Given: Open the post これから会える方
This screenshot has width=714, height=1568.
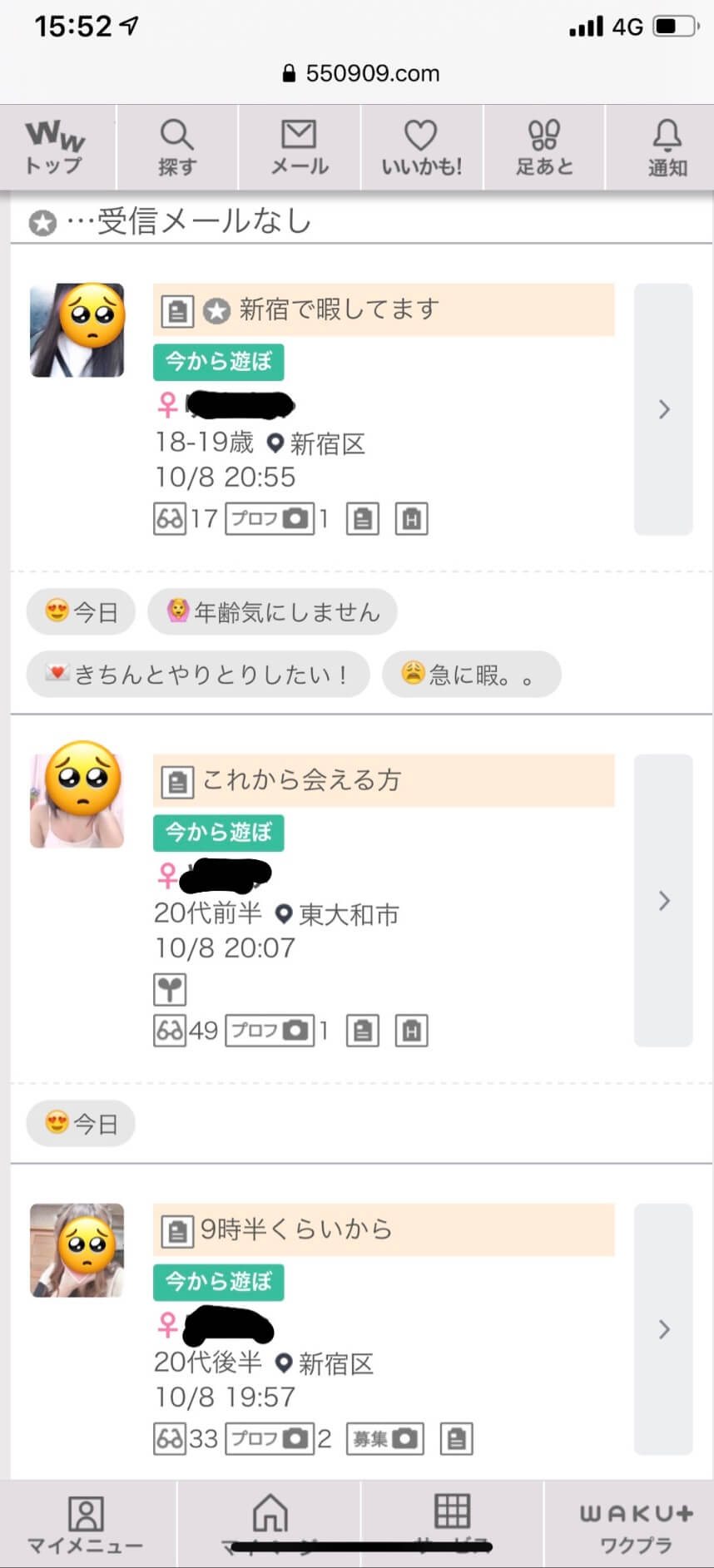Looking at the screenshot, I should 384,780.
